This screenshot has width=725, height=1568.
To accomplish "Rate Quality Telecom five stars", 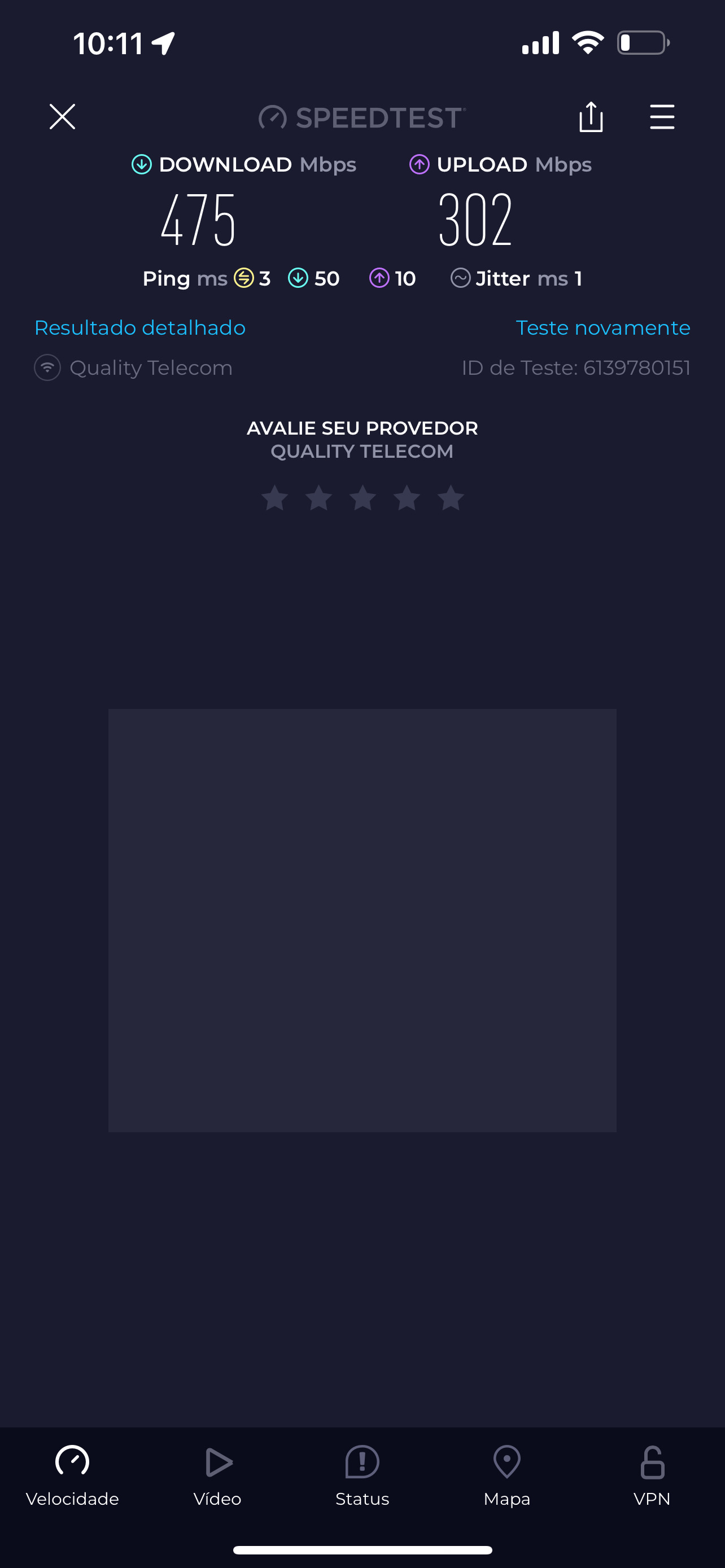I will 451,498.
